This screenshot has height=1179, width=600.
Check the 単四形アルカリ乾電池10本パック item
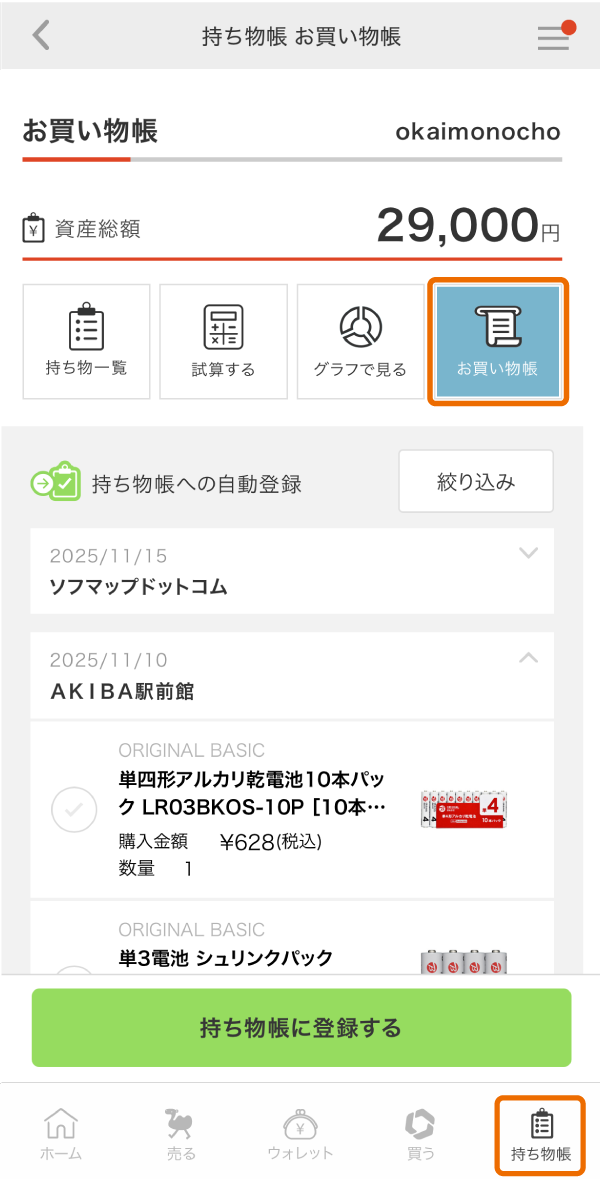pyautogui.click(x=74, y=810)
